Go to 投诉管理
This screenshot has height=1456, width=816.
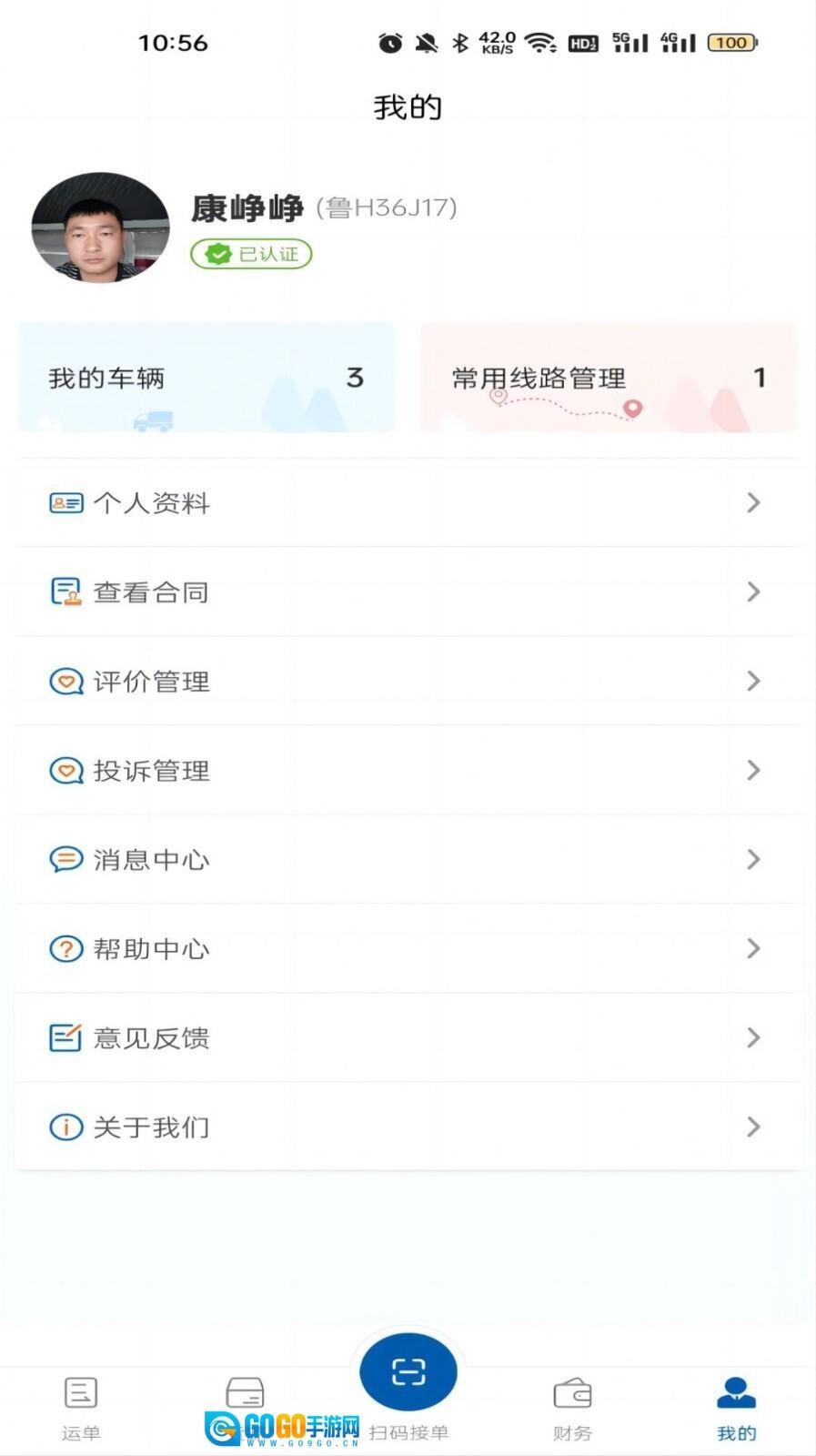click(x=407, y=771)
